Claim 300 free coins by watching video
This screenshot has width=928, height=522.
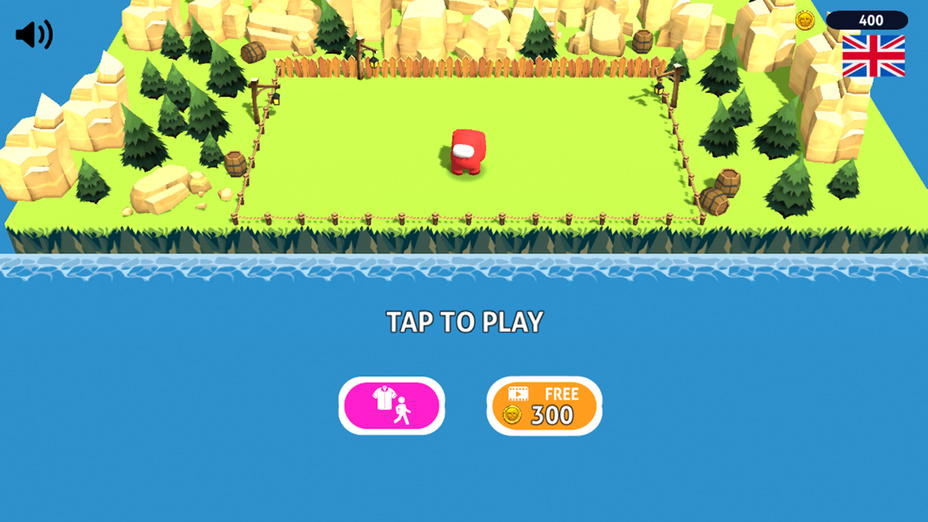coord(544,406)
